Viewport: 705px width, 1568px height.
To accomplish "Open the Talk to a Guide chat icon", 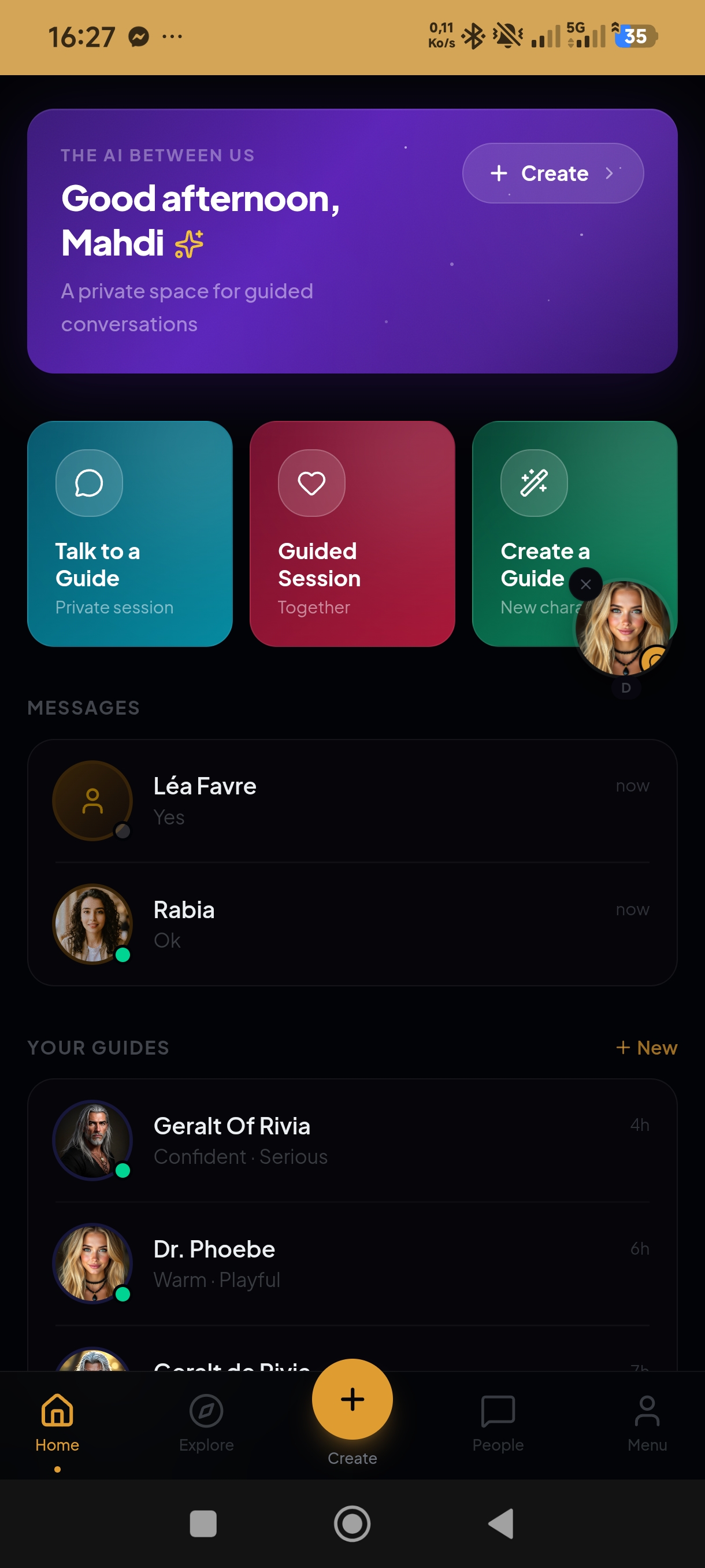I will click(x=89, y=483).
